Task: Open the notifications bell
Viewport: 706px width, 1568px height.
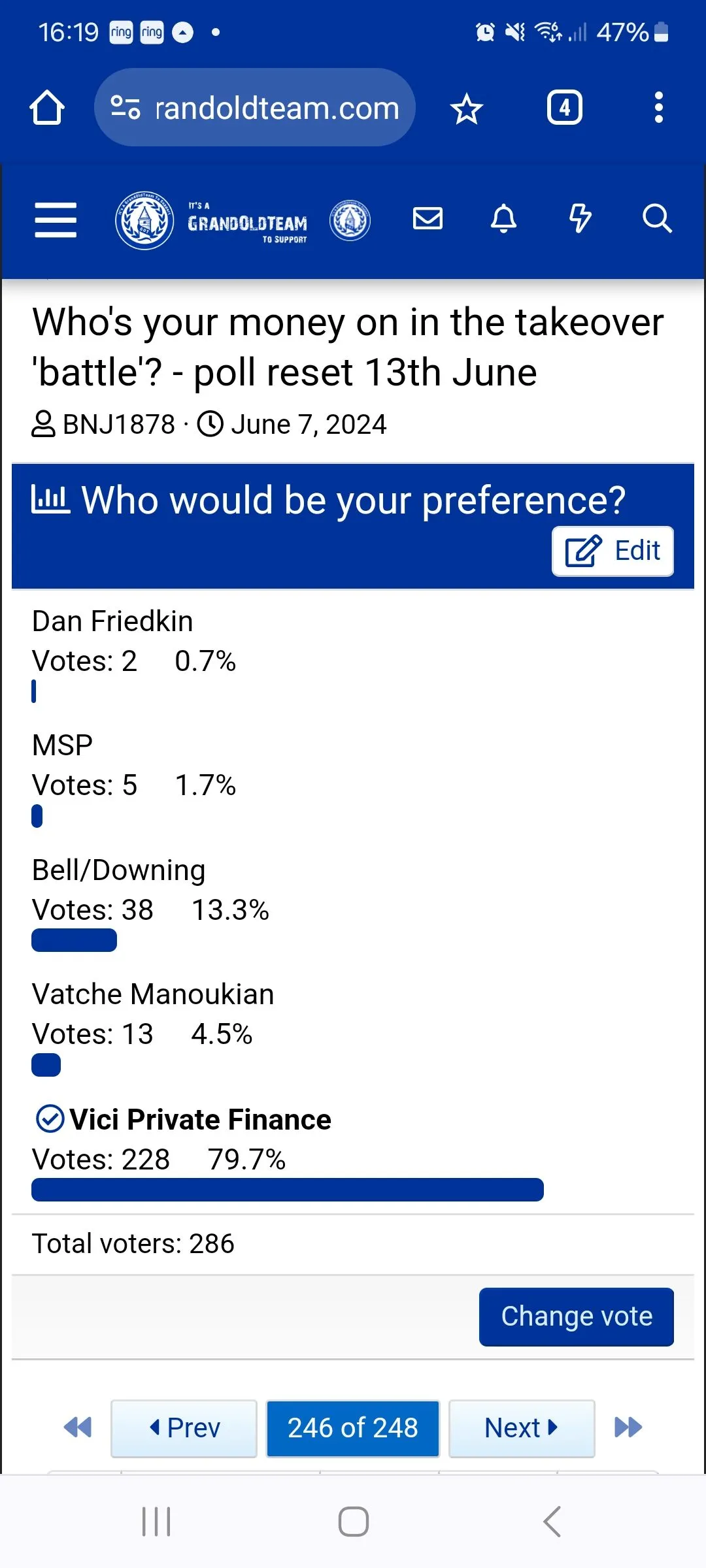Action: pyautogui.click(x=503, y=218)
